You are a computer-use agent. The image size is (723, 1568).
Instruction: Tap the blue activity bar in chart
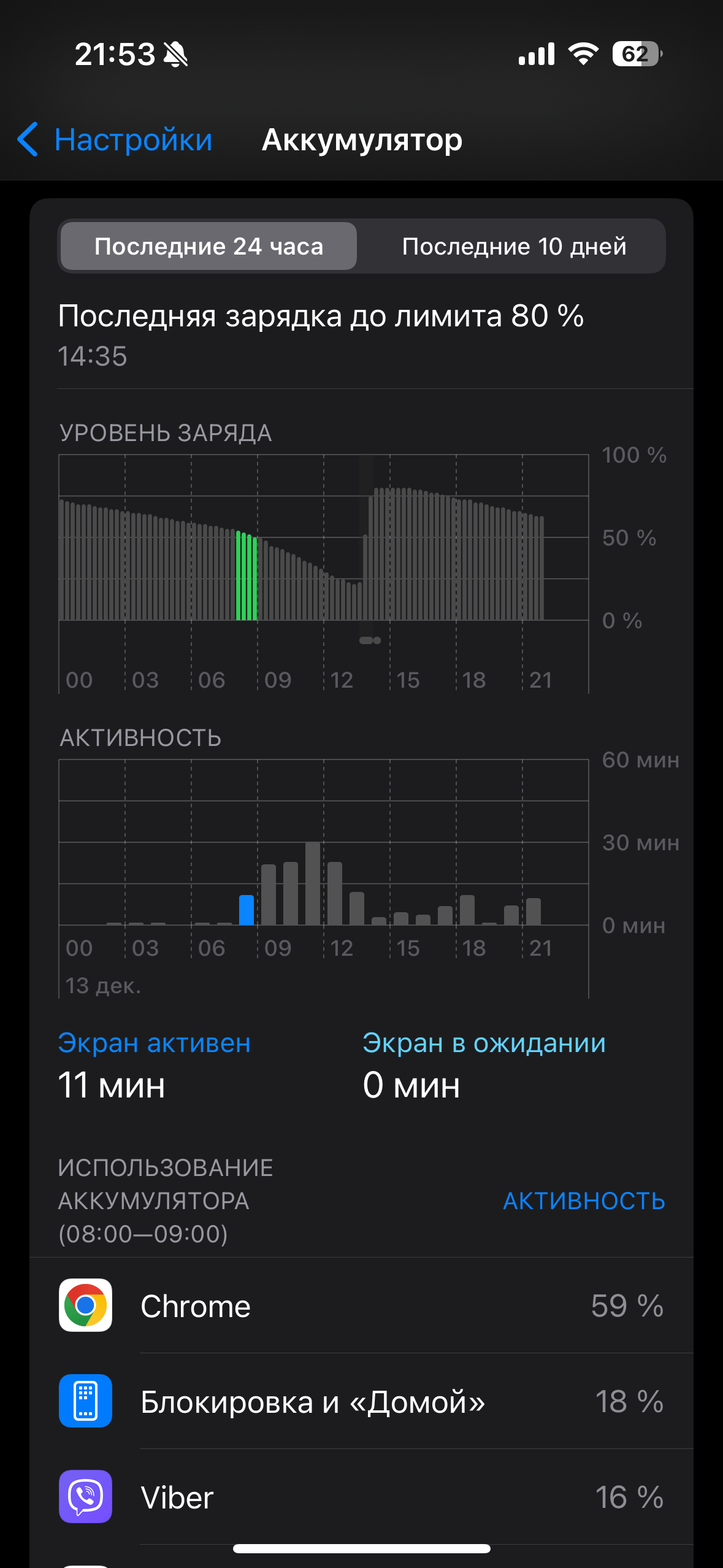(247, 910)
